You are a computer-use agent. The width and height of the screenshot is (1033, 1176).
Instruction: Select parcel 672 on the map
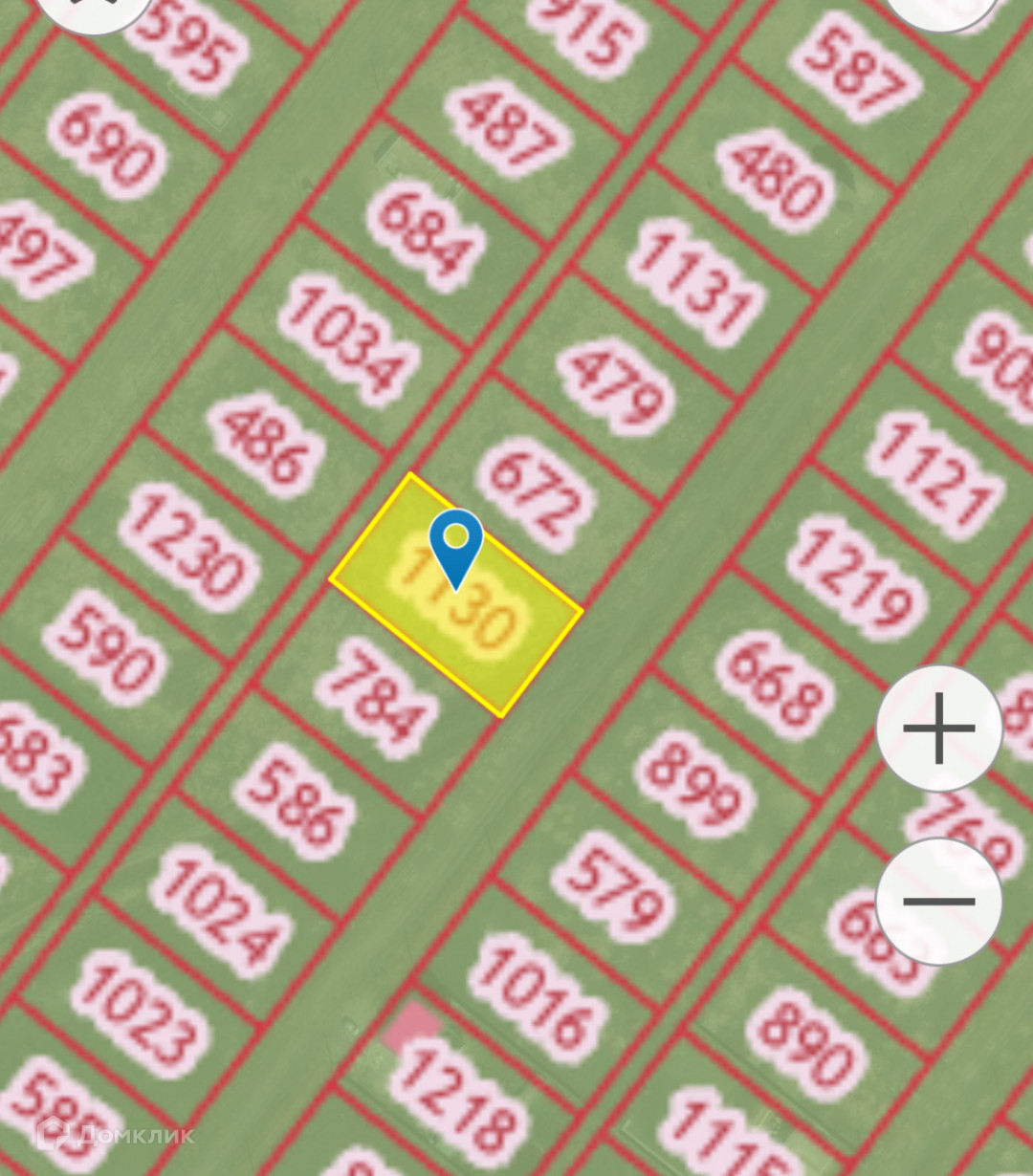click(536, 493)
